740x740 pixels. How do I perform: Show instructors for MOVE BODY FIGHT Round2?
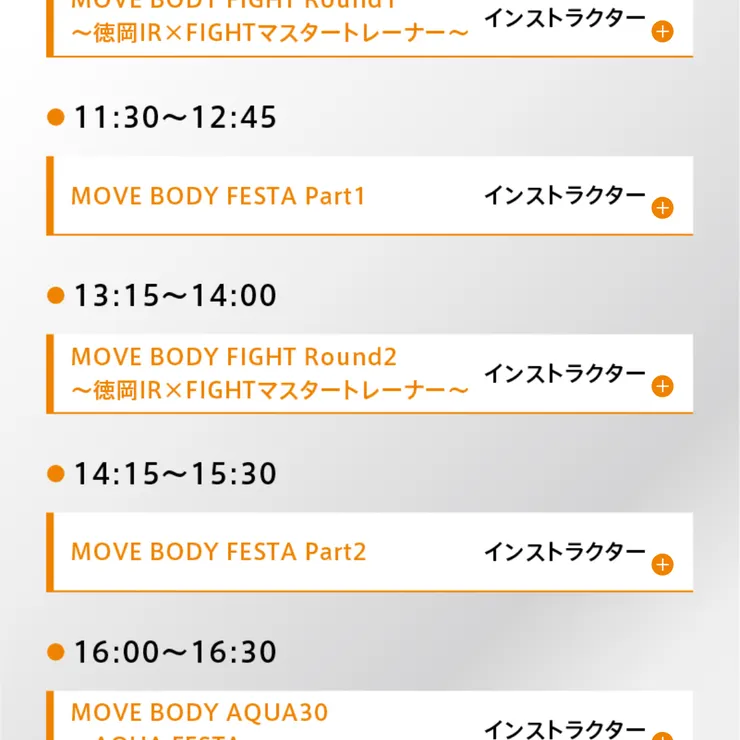pyautogui.click(x=661, y=386)
